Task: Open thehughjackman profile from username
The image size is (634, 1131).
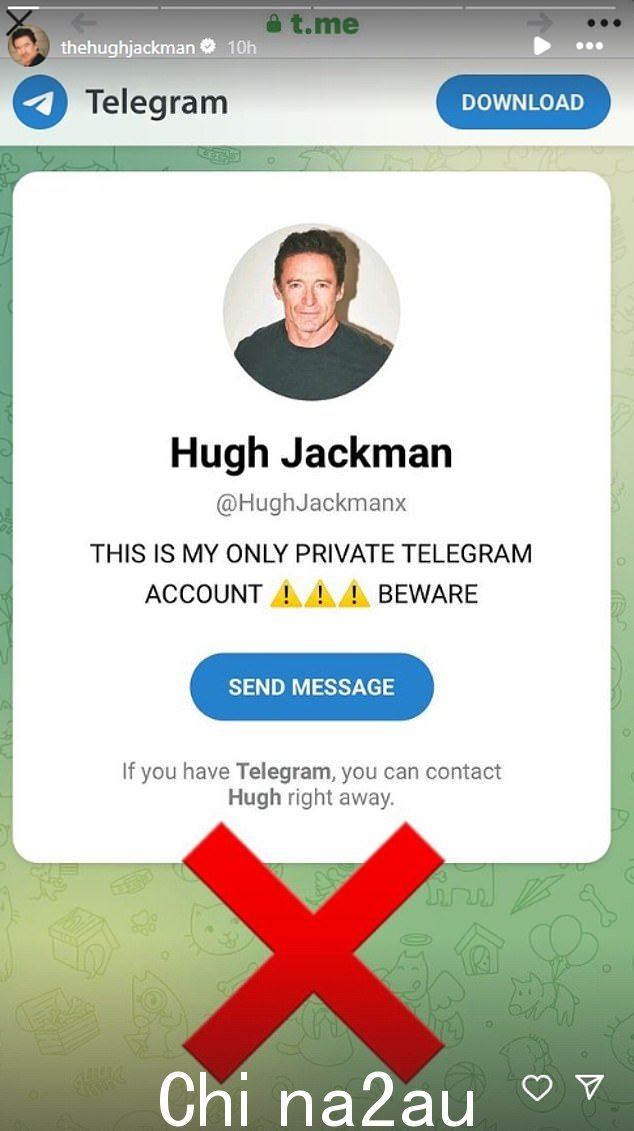Action: click(127, 47)
